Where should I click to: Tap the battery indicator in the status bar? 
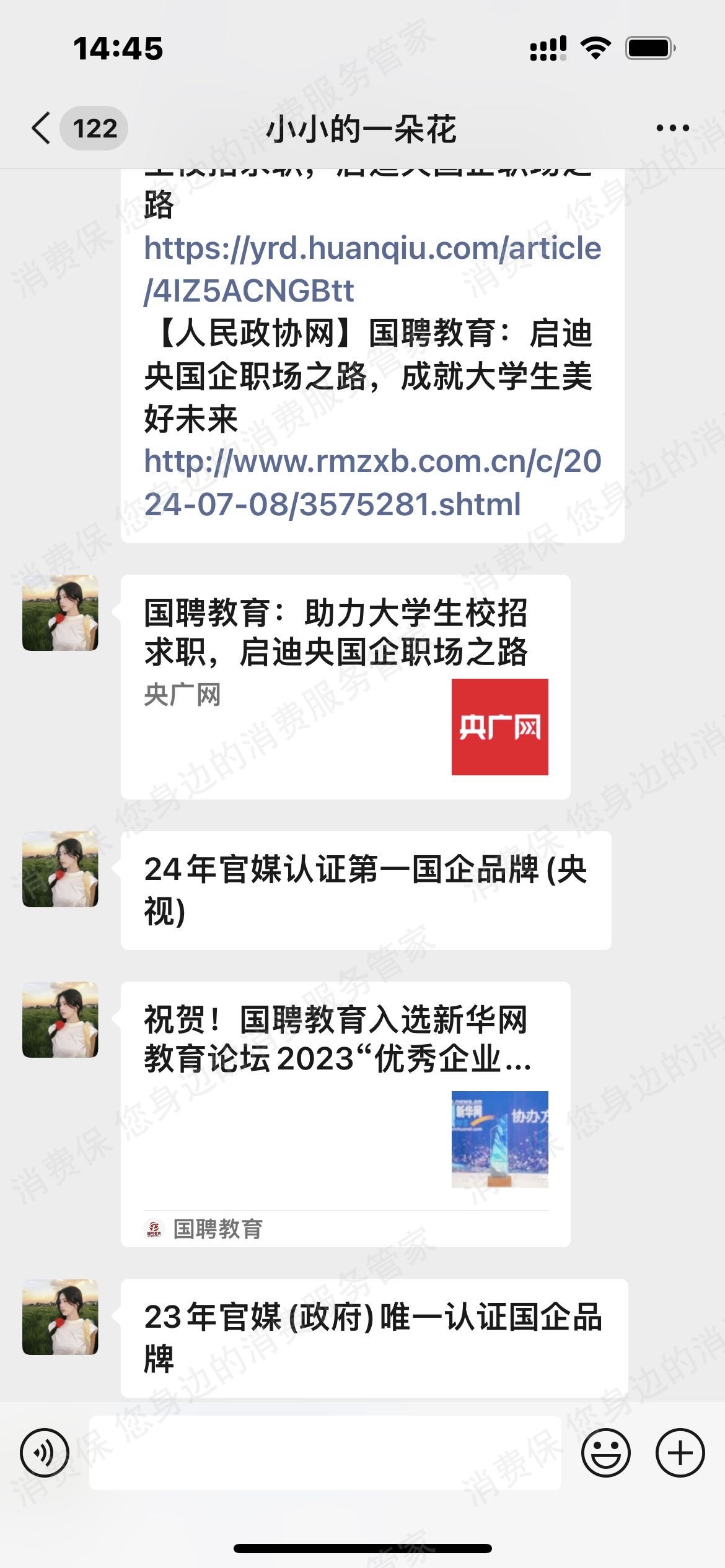[645, 46]
